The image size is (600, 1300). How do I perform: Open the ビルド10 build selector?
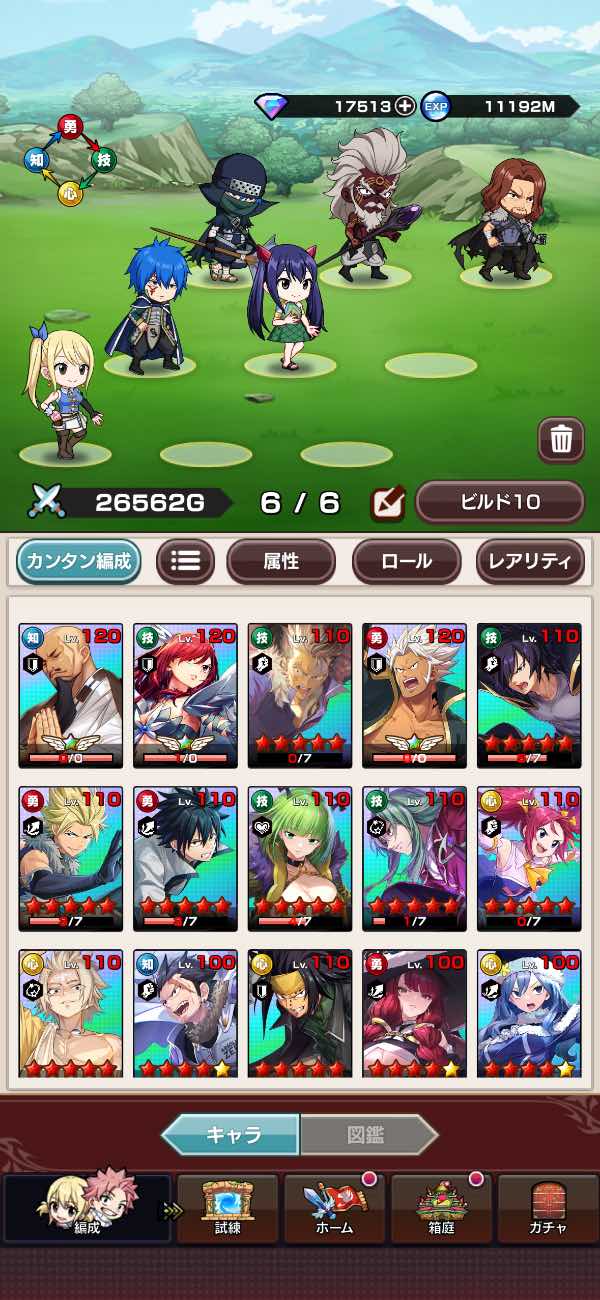499,502
